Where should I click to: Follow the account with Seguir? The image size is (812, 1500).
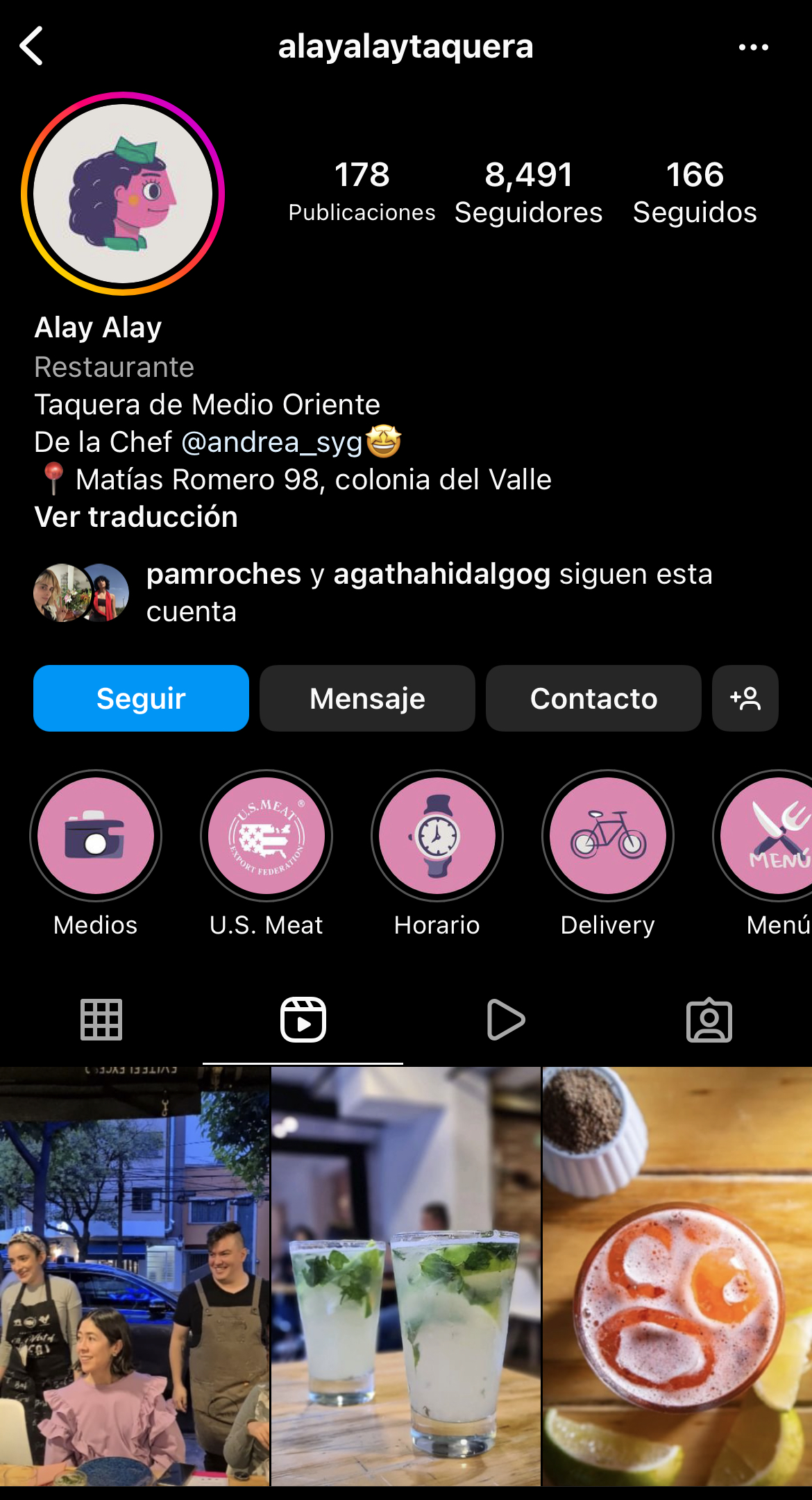click(x=141, y=698)
